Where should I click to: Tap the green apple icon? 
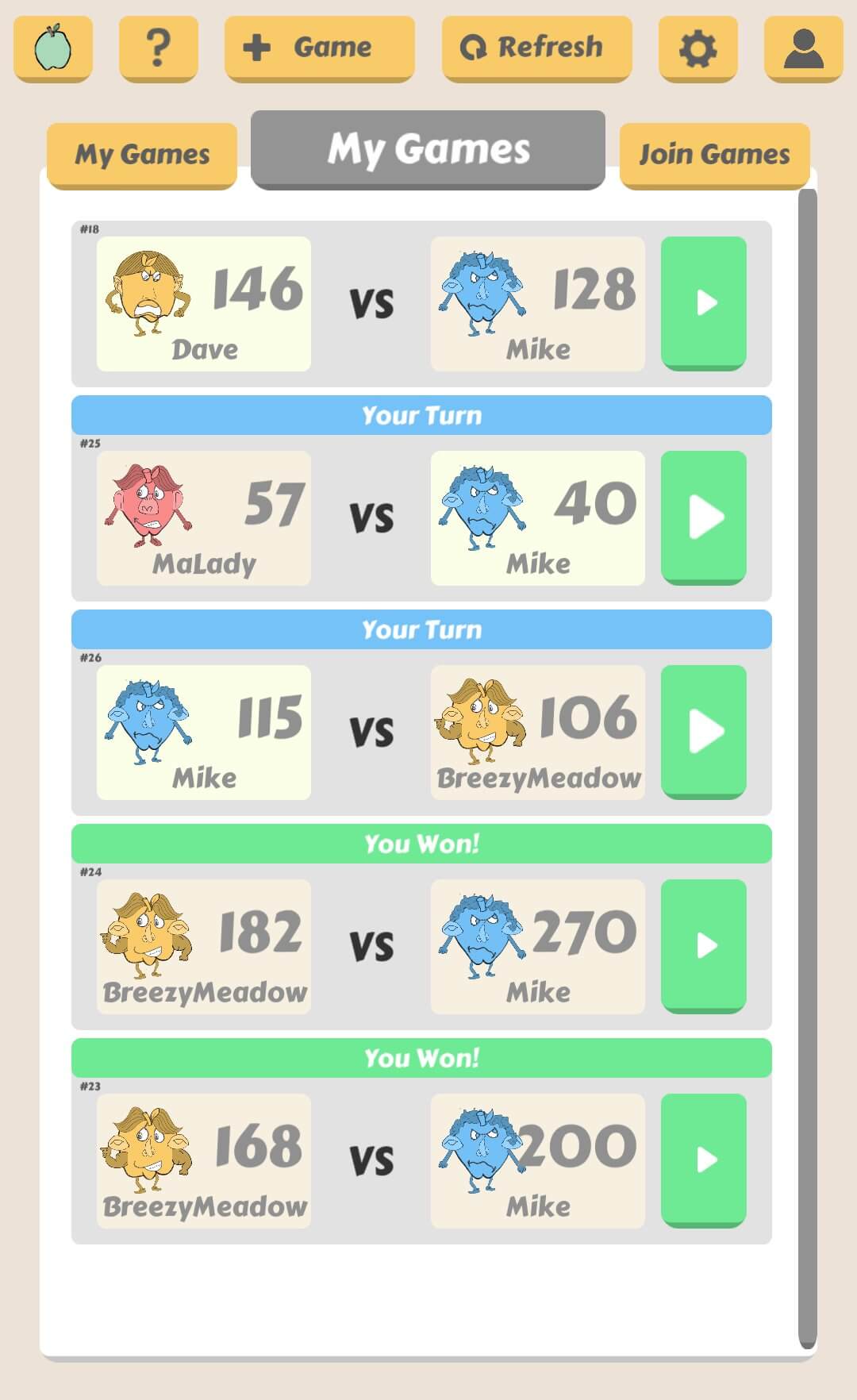click(53, 48)
